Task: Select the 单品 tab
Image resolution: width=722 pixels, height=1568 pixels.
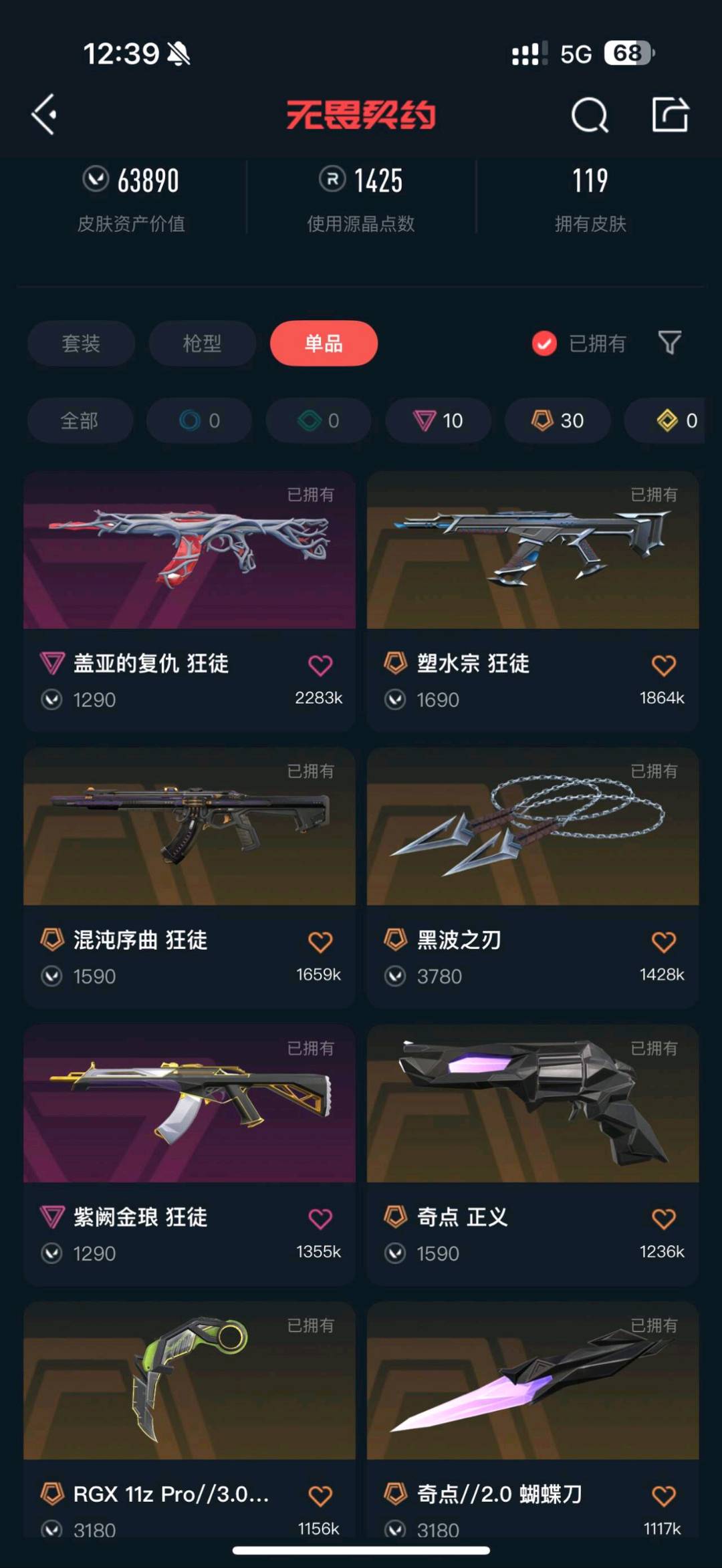Action: point(324,344)
